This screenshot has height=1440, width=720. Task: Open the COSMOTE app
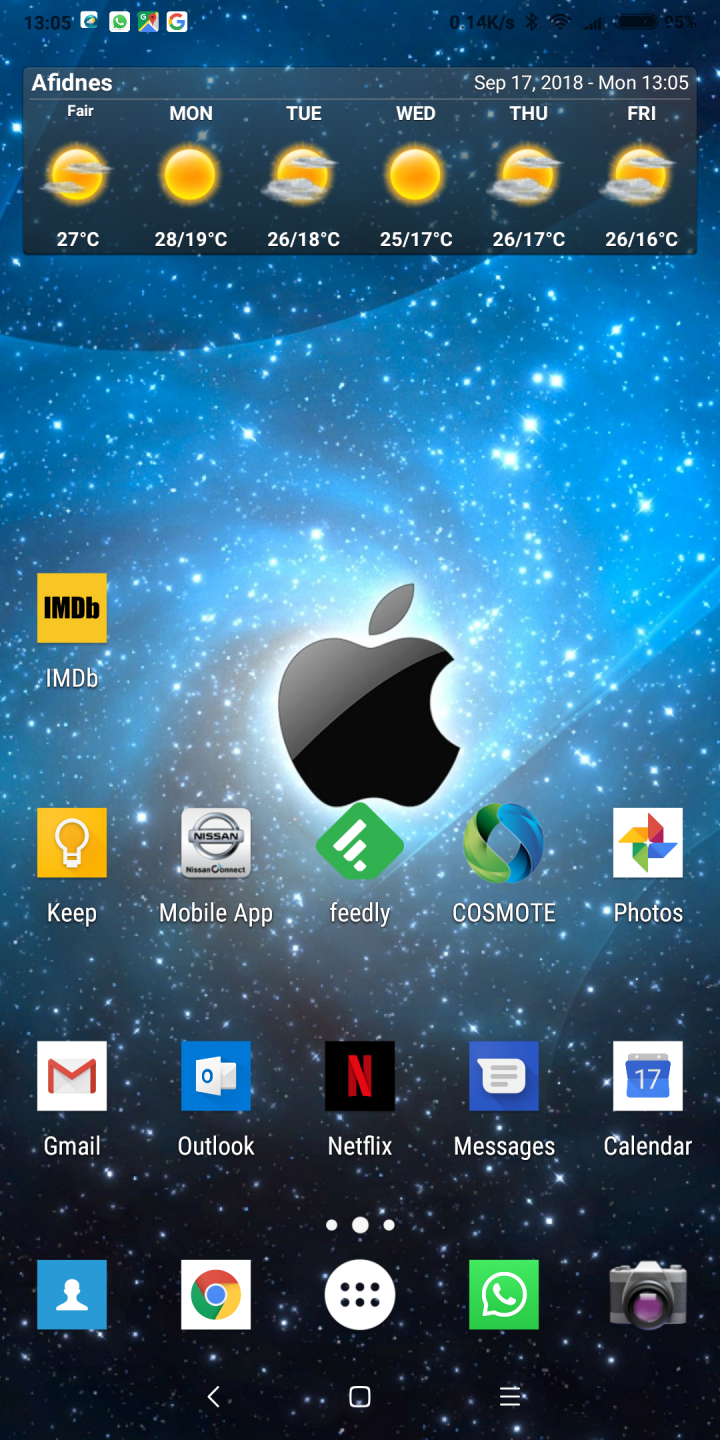pyautogui.click(x=504, y=843)
